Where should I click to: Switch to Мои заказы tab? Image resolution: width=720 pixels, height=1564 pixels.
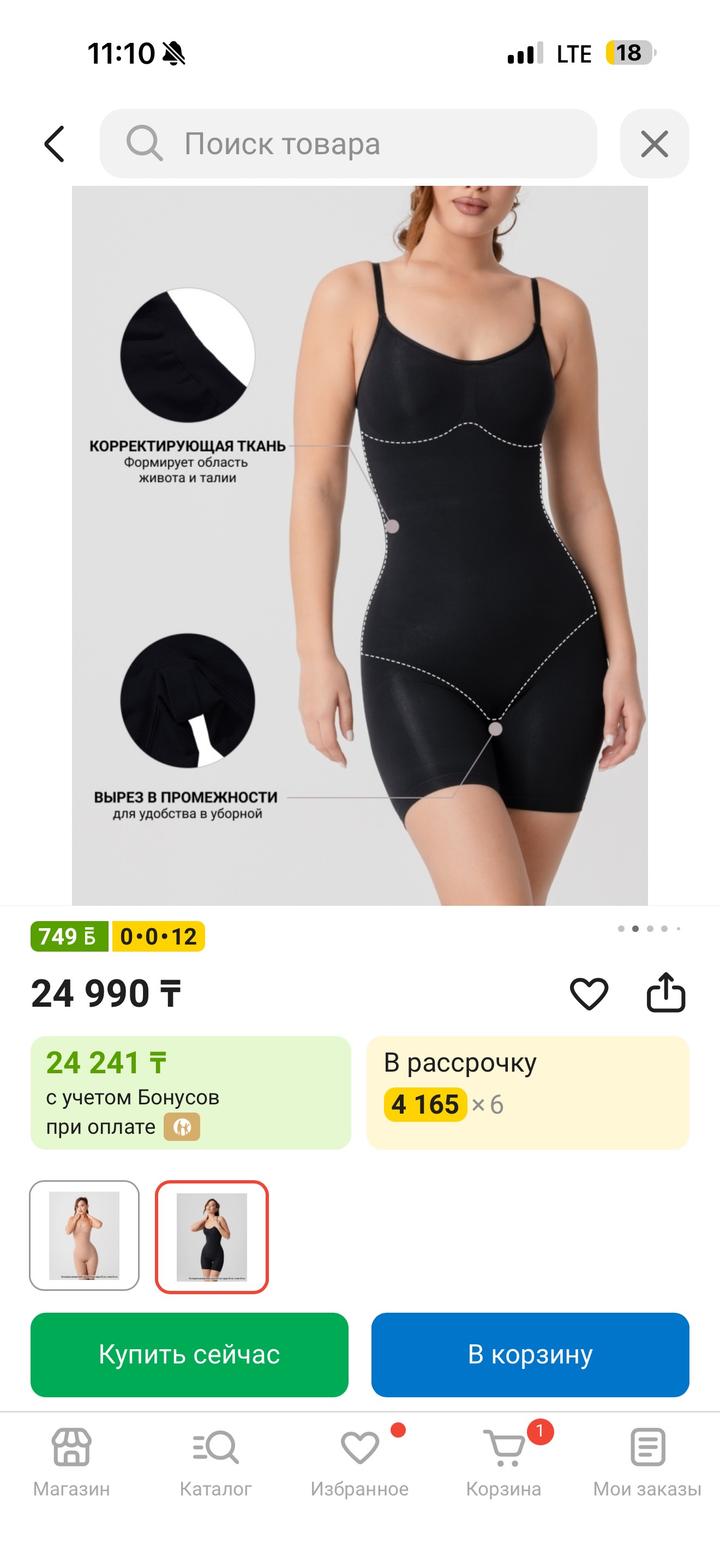tap(647, 1461)
